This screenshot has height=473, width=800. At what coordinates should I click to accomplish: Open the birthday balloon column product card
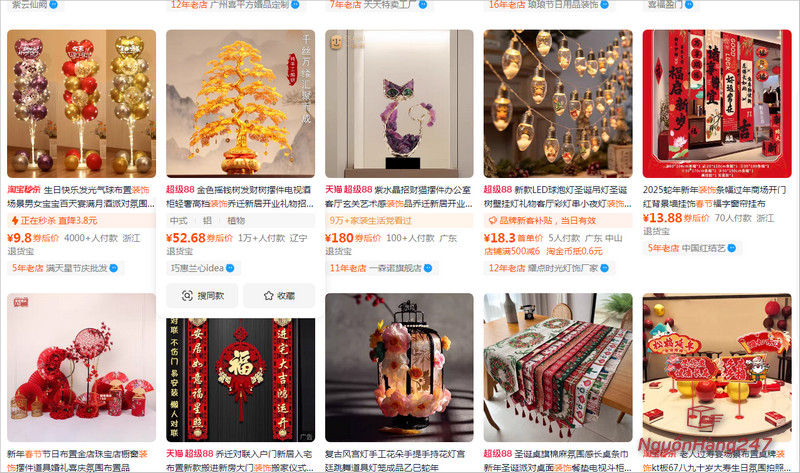click(x=81, y=103)
